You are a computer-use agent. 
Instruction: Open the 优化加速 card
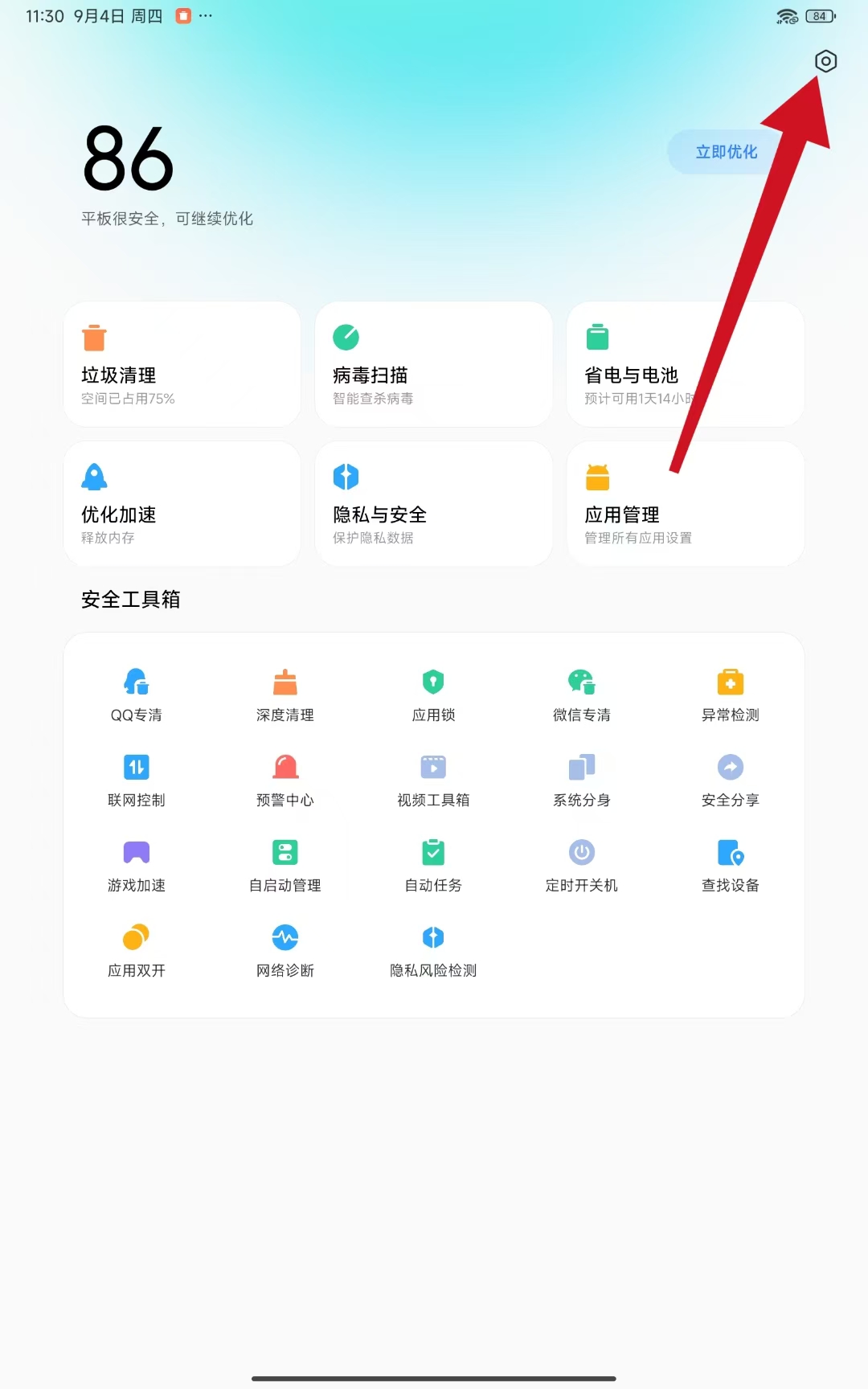[x=182, y=504]
